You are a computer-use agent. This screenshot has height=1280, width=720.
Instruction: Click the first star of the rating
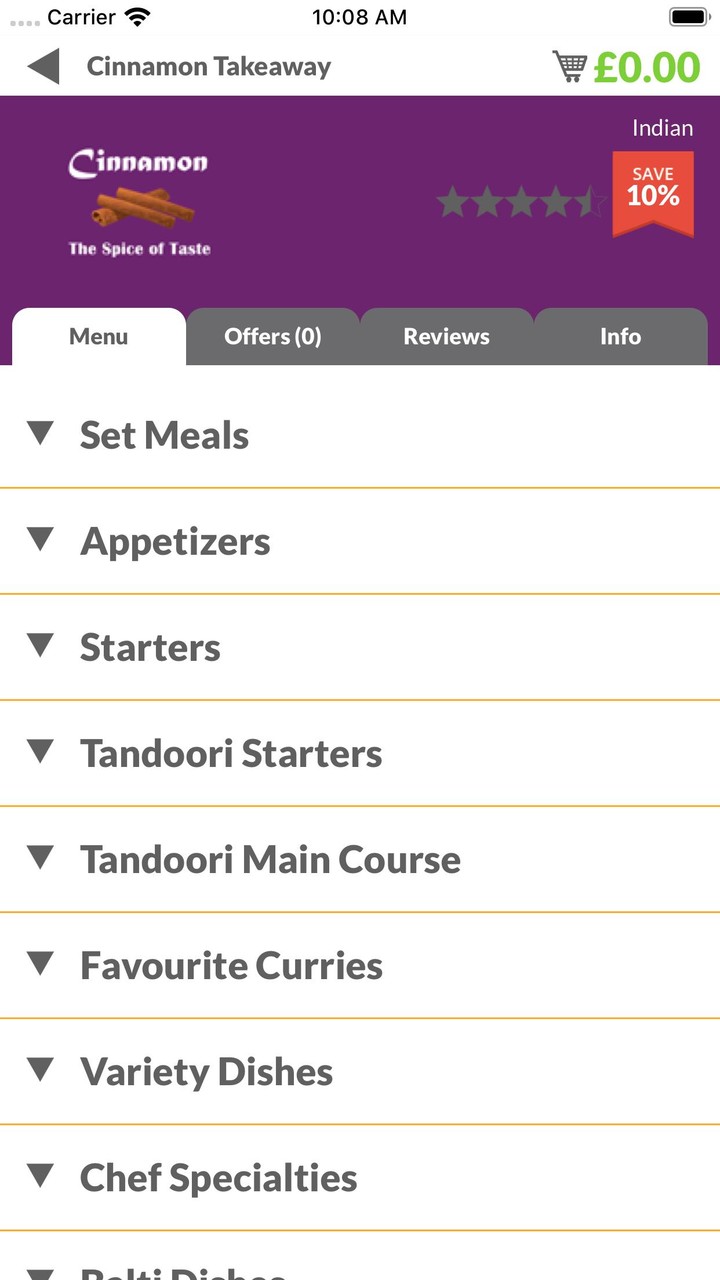click(x=452, y=202)
